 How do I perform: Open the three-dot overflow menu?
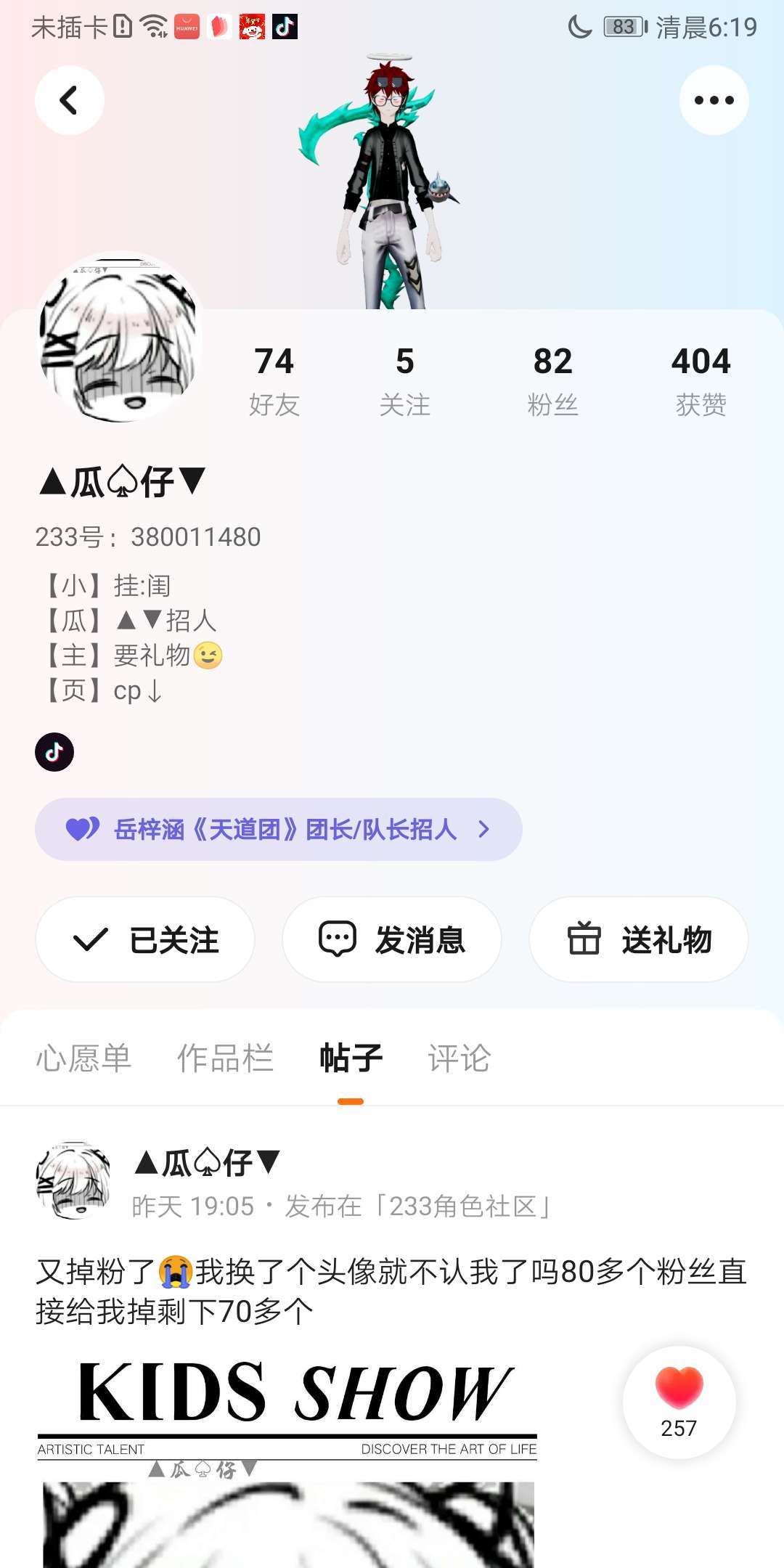(714, 100)
